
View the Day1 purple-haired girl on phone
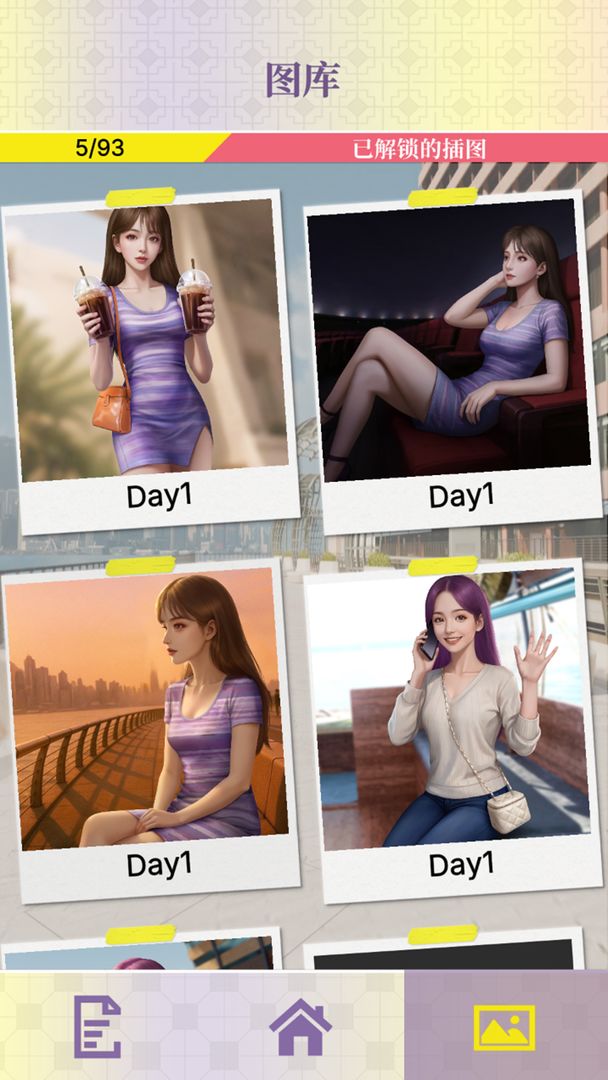tap(457, 712)
